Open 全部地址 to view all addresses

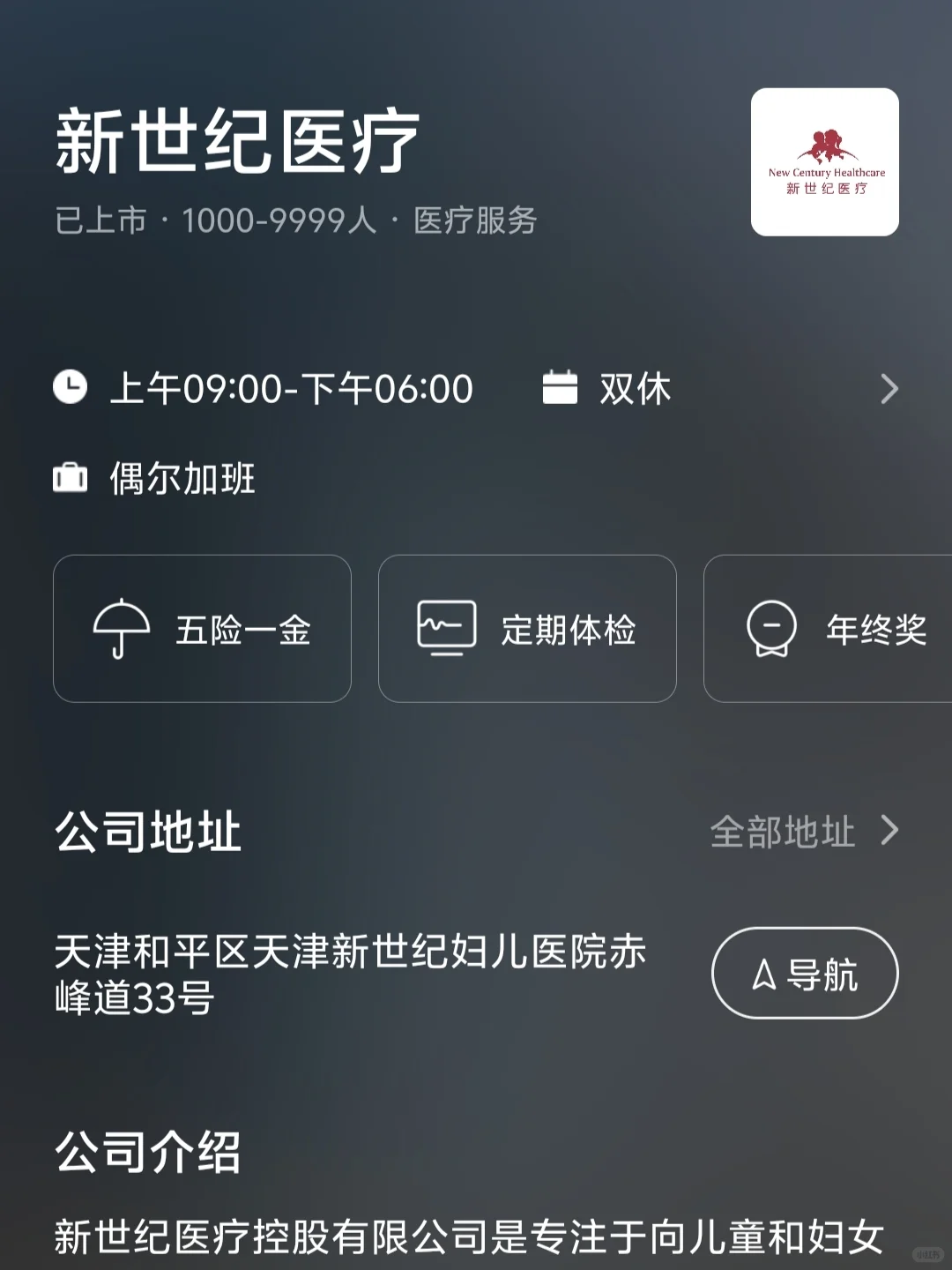tap(802, 831)
